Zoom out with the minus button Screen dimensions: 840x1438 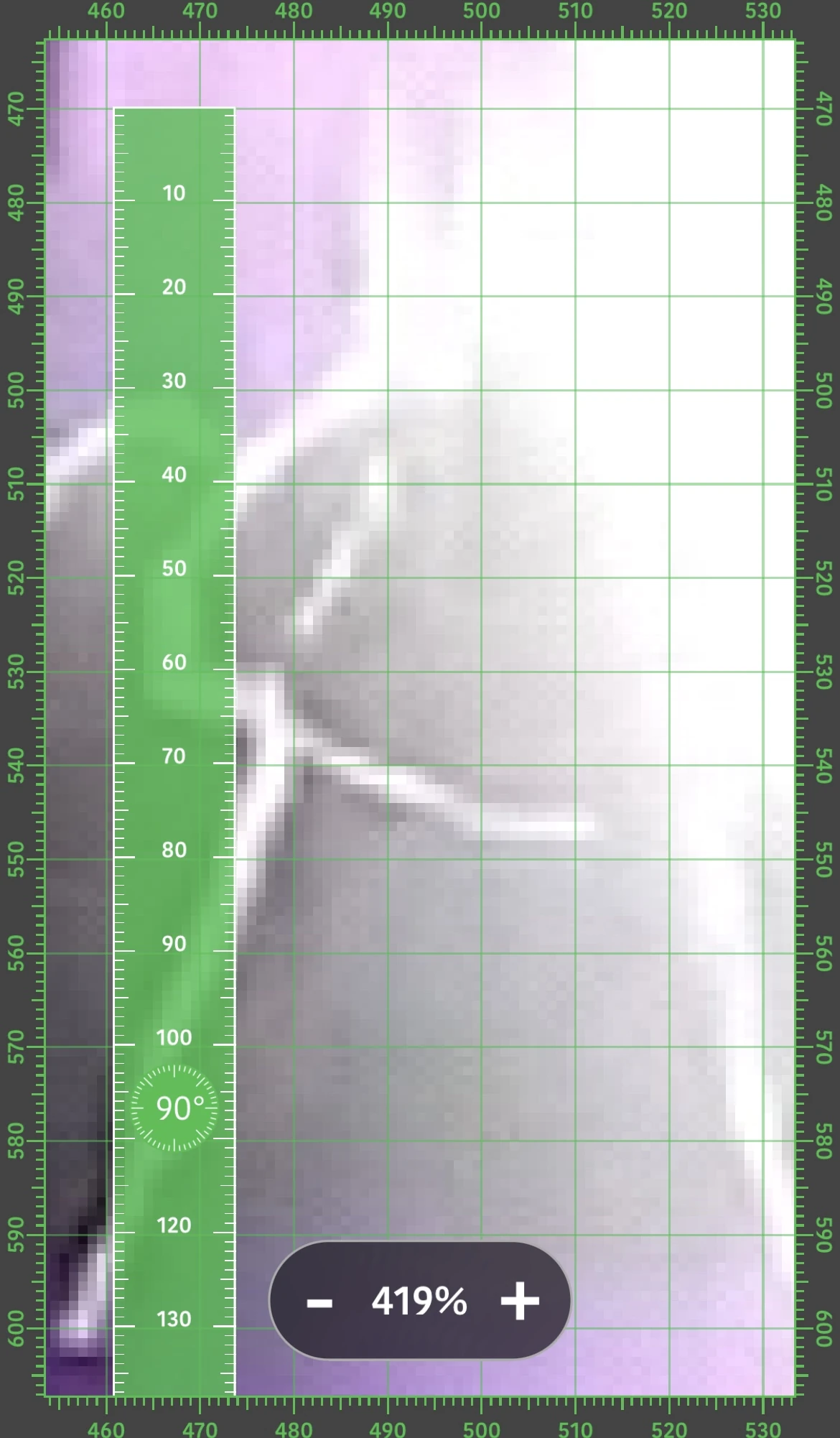319,1302
